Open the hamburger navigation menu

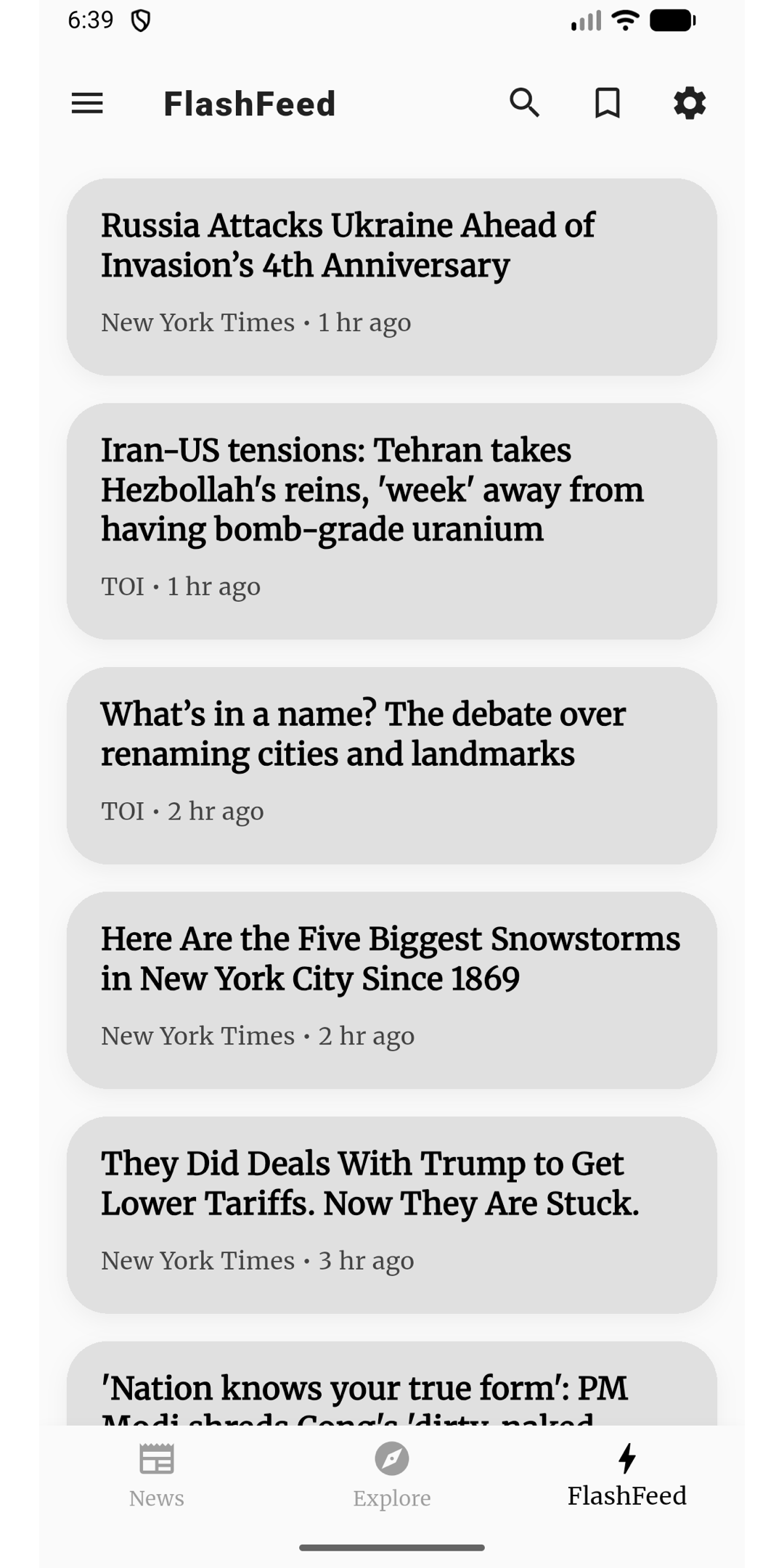tap(86, 102)
